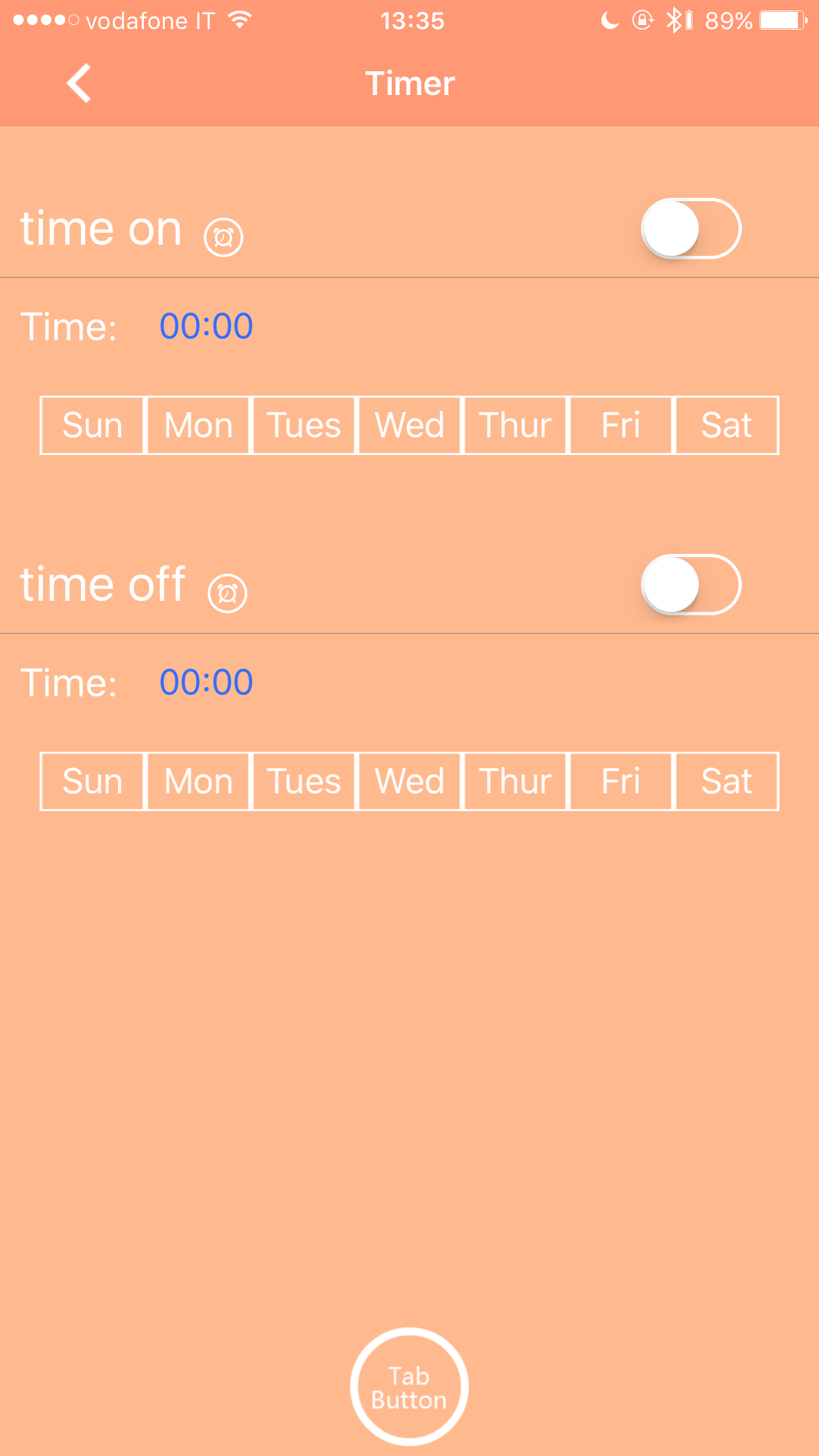This screenshot has width=819, height=1456.
Task: Enable the time on switch
Action: (690, 229)
